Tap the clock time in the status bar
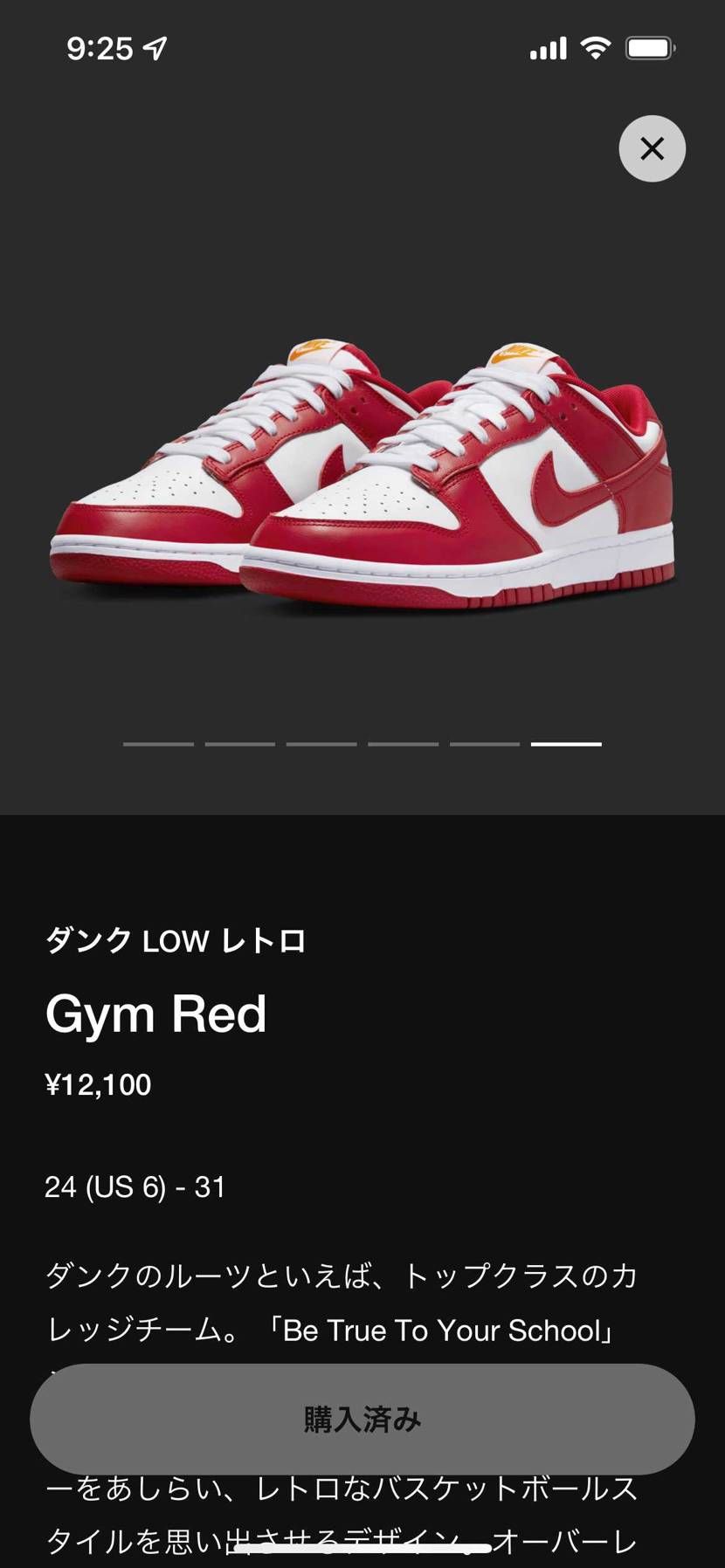 pos(99,48)
